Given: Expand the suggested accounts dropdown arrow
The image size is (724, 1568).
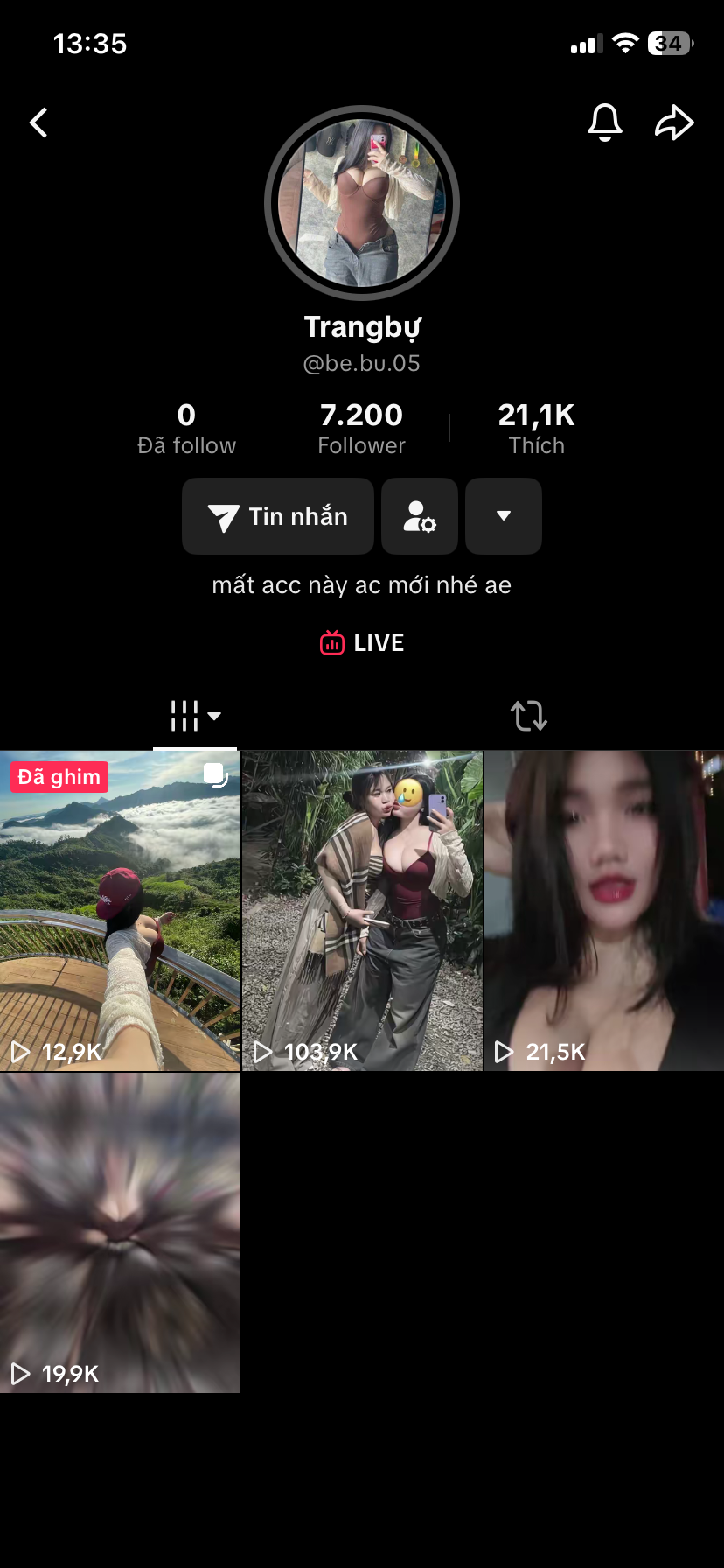Looking at the screenshot, I should point(504,516).
